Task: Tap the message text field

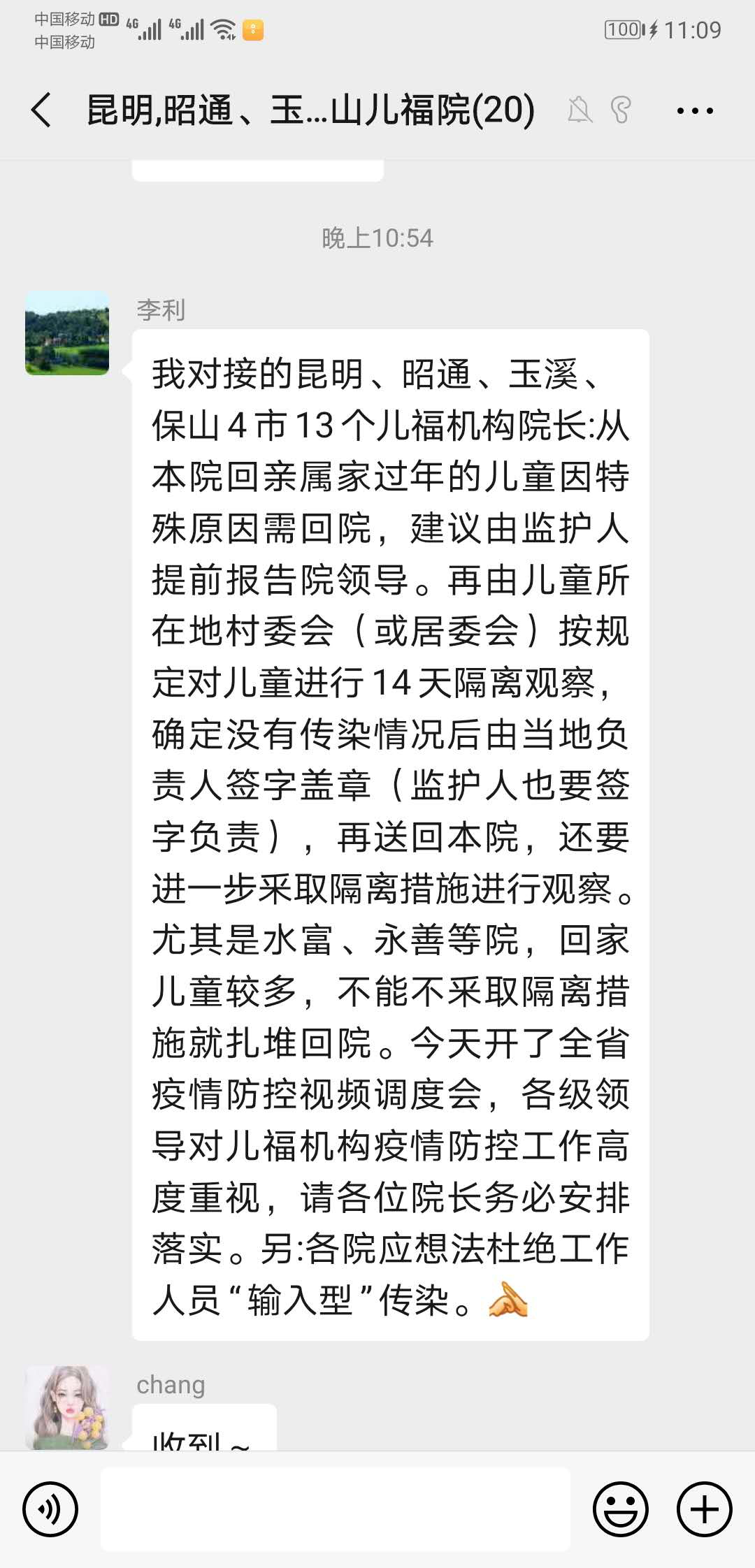Action: [336, 1509]
